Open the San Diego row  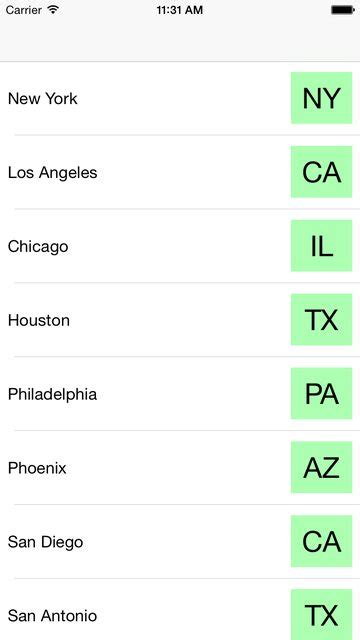pos(180,541)
